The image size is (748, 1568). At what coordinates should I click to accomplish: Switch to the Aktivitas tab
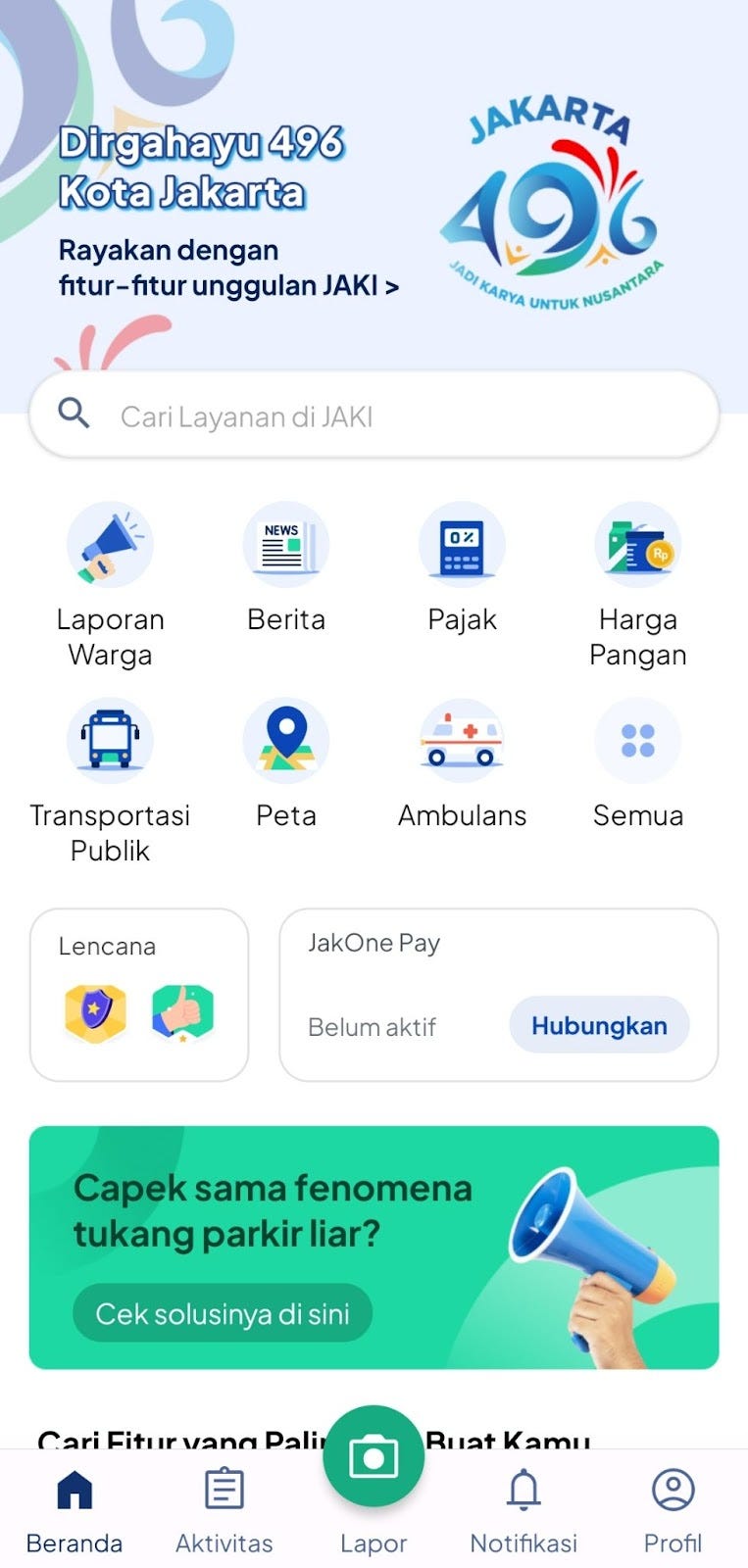click(224, 1510)
